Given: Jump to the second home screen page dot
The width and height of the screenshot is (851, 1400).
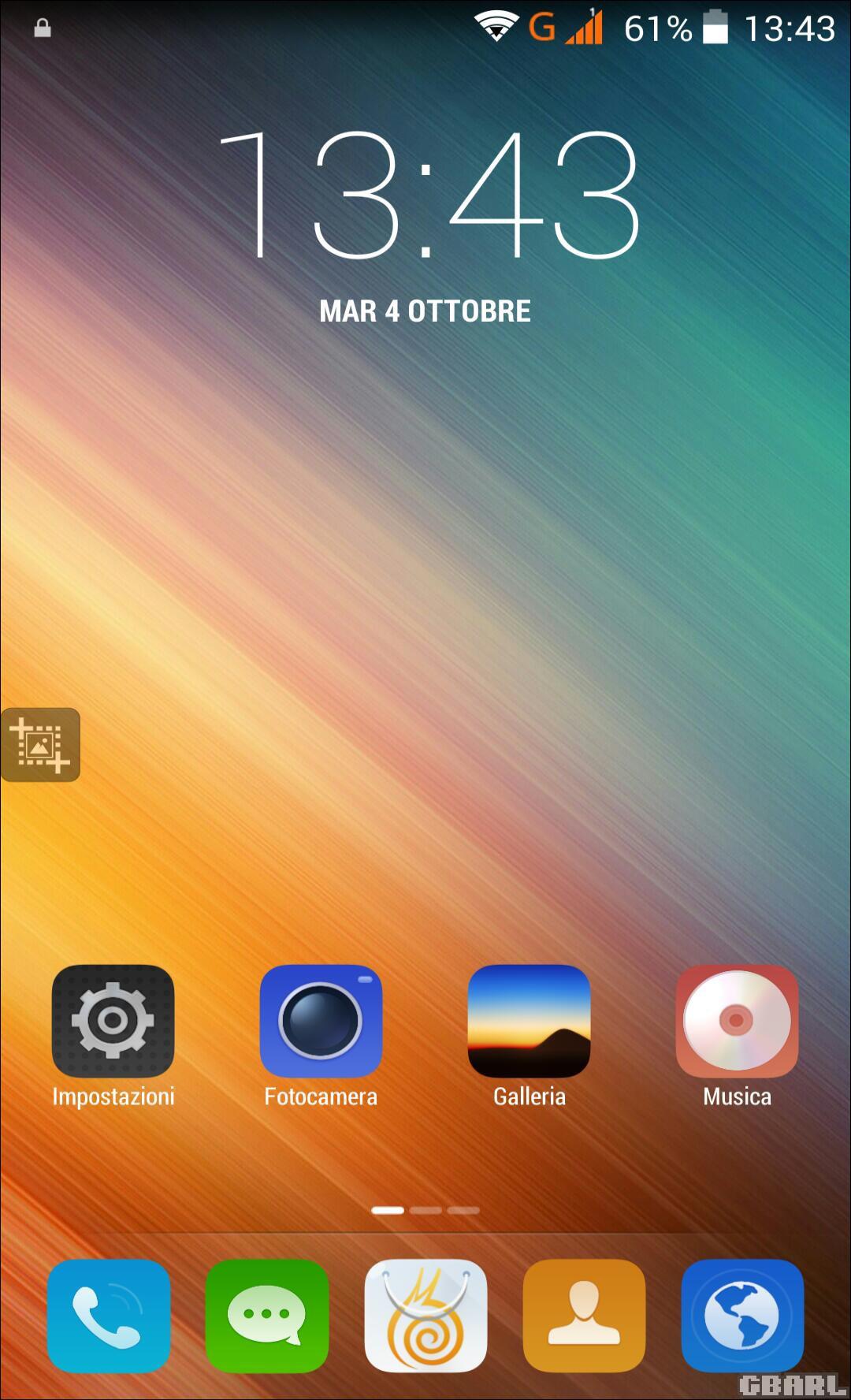Looking at the screenshot, I should [x=425, y=1210].
